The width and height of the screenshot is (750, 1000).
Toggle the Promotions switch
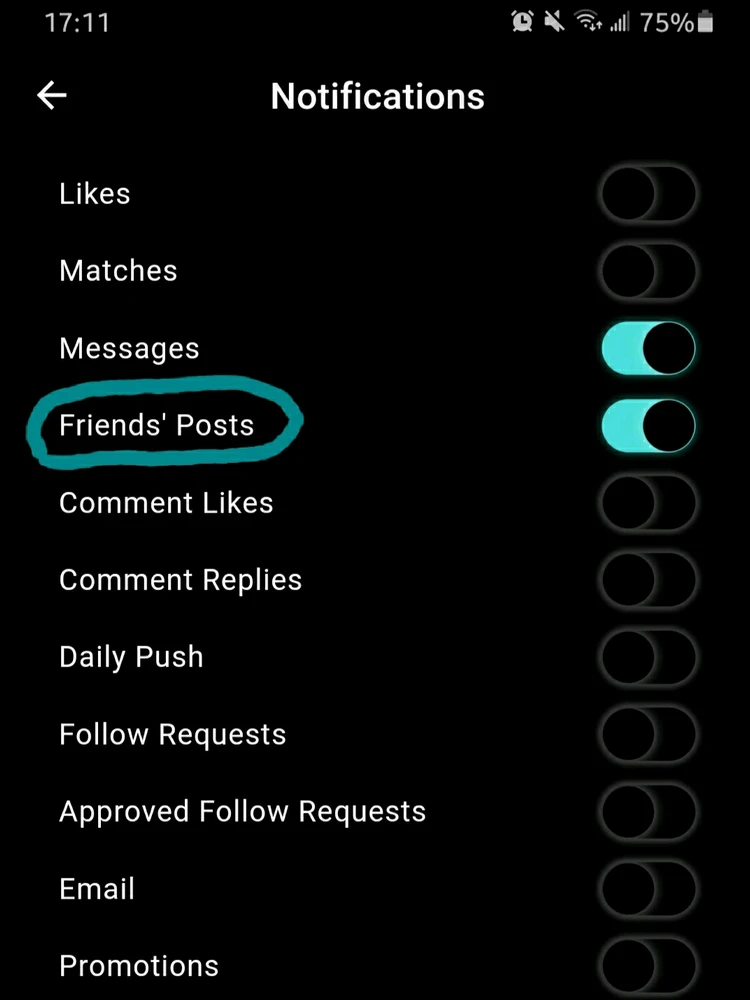tap(647, 966)
